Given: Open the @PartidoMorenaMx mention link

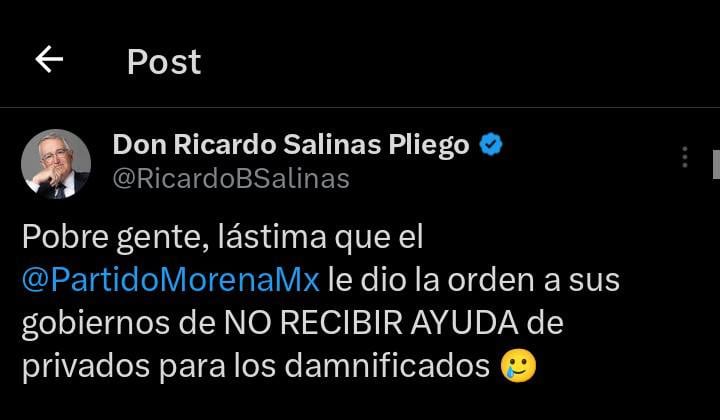Looking at the screenshot, I should point(170,281).
